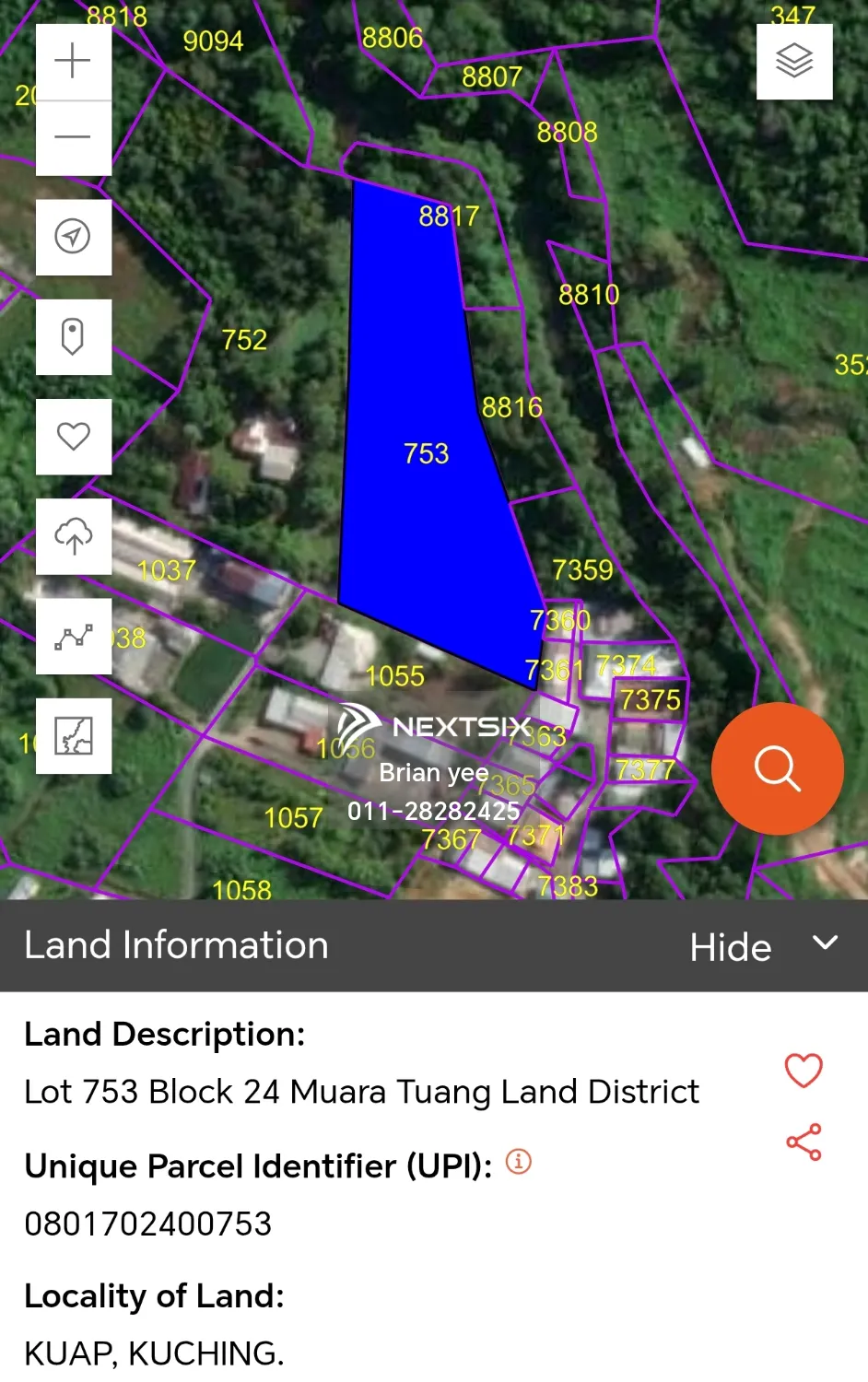Tap the cloud upload icon

click(73, 536)
